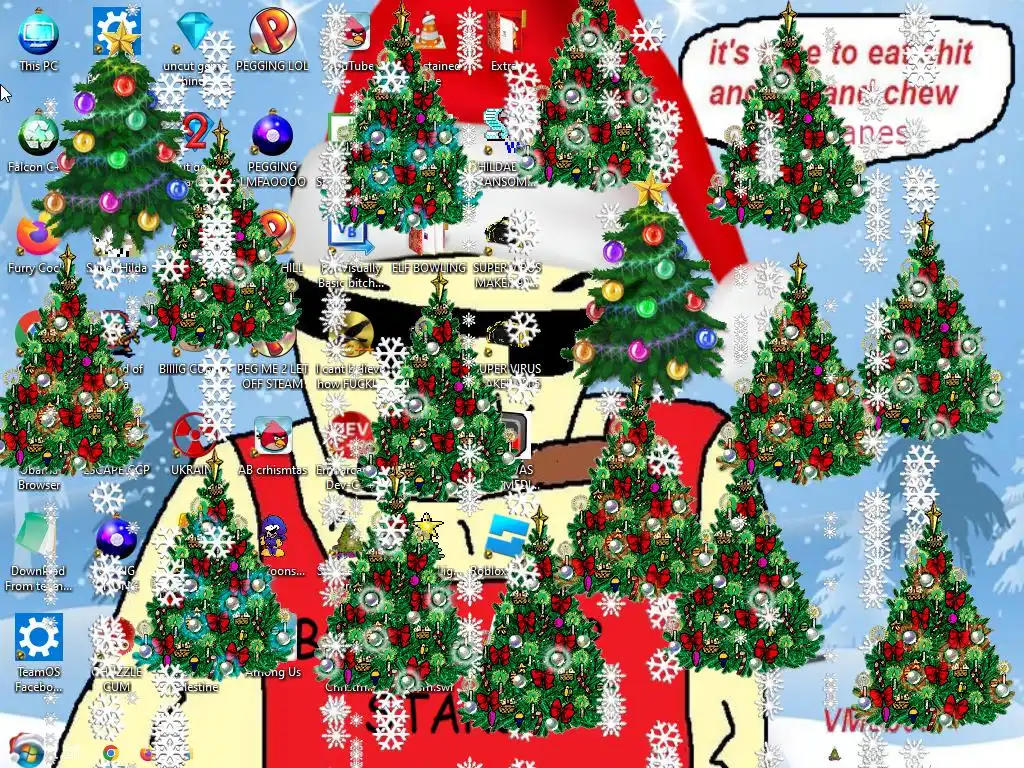Open the visually Basic shortcut
The width and height of the screenshot is (1024, 768).
[350, 240]
